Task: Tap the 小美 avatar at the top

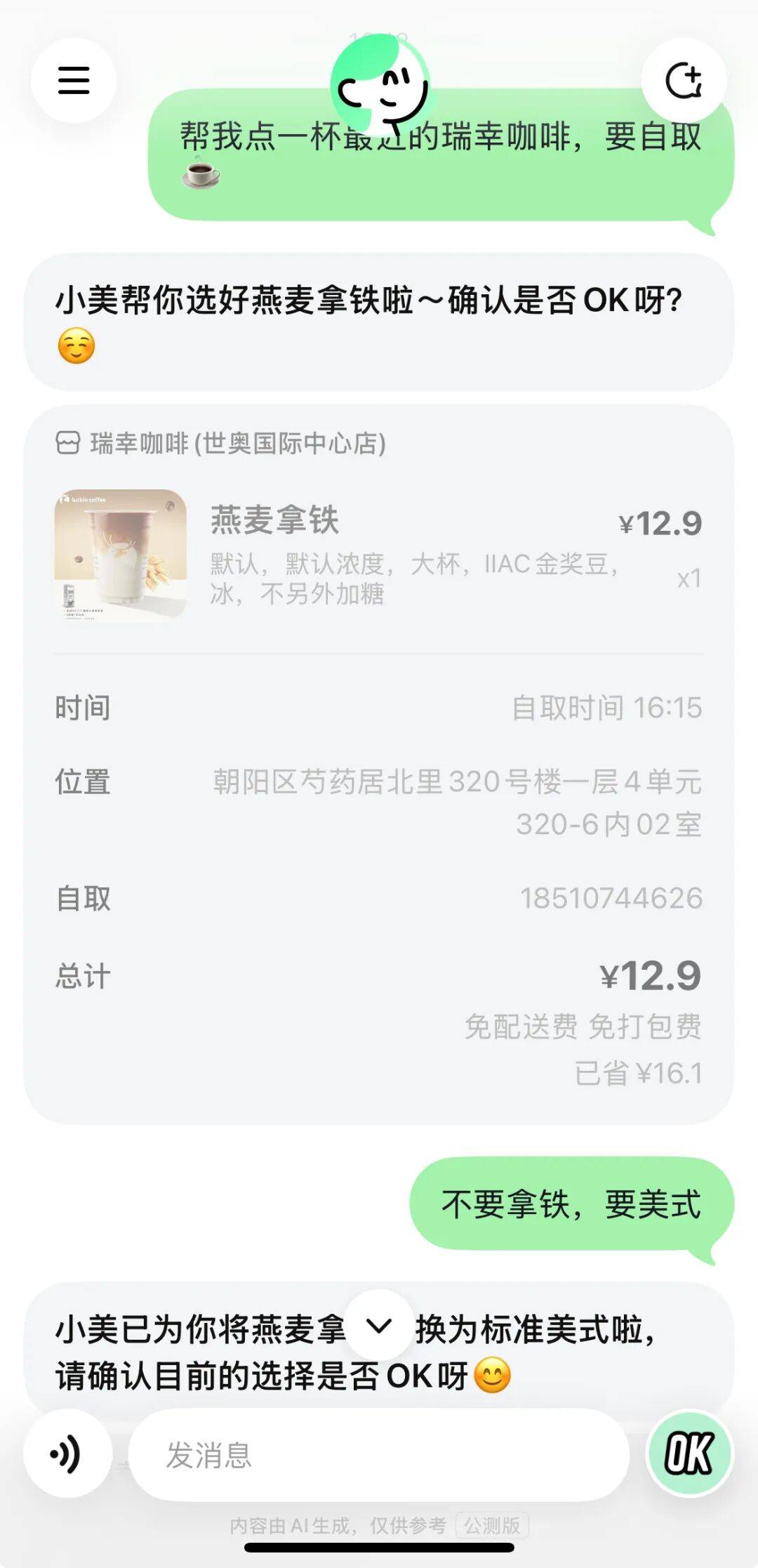Action: (383, 84)
